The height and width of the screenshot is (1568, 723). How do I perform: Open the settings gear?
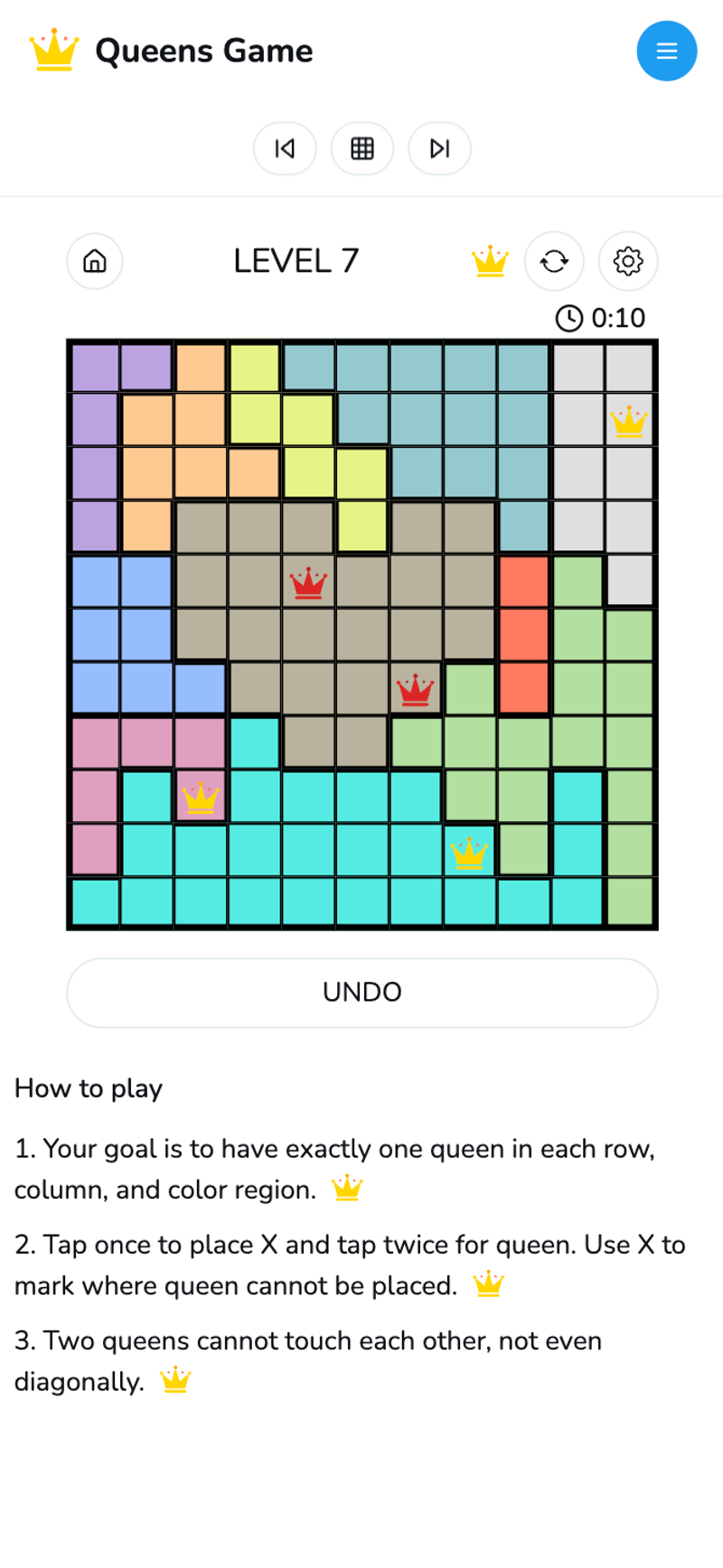(628, 261)
